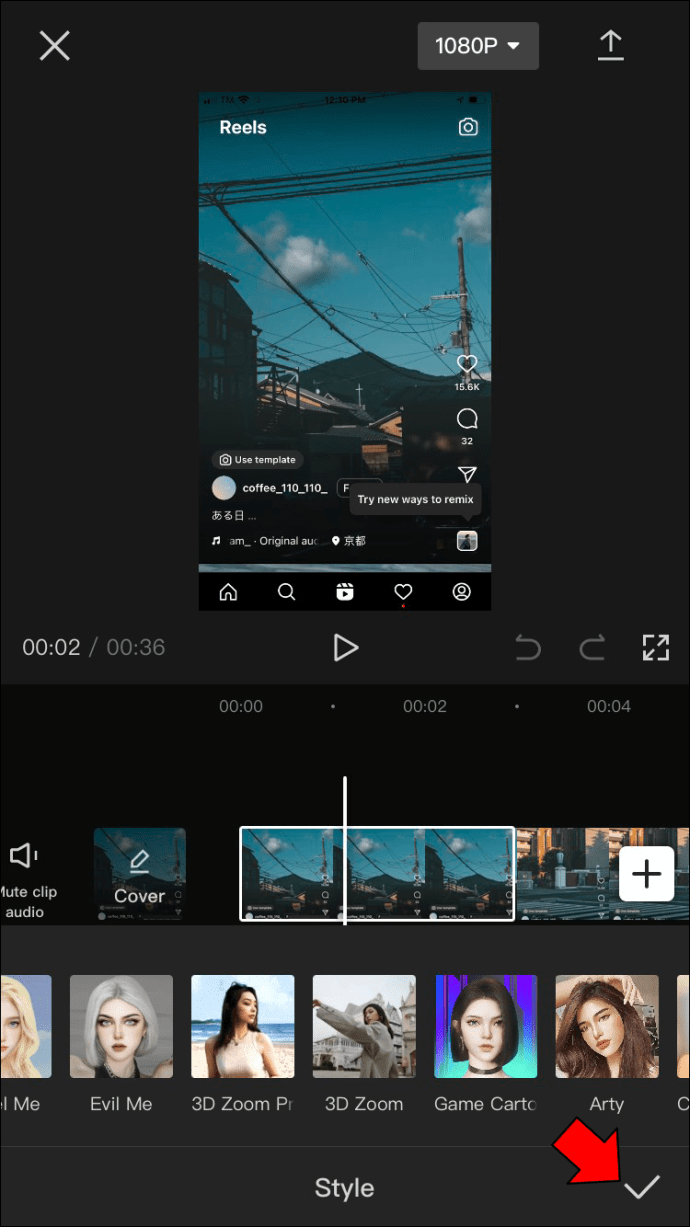Viewport: 690px width, 1227px height.
Task: Edit the Cover of the video
Action: coord(140,874)
